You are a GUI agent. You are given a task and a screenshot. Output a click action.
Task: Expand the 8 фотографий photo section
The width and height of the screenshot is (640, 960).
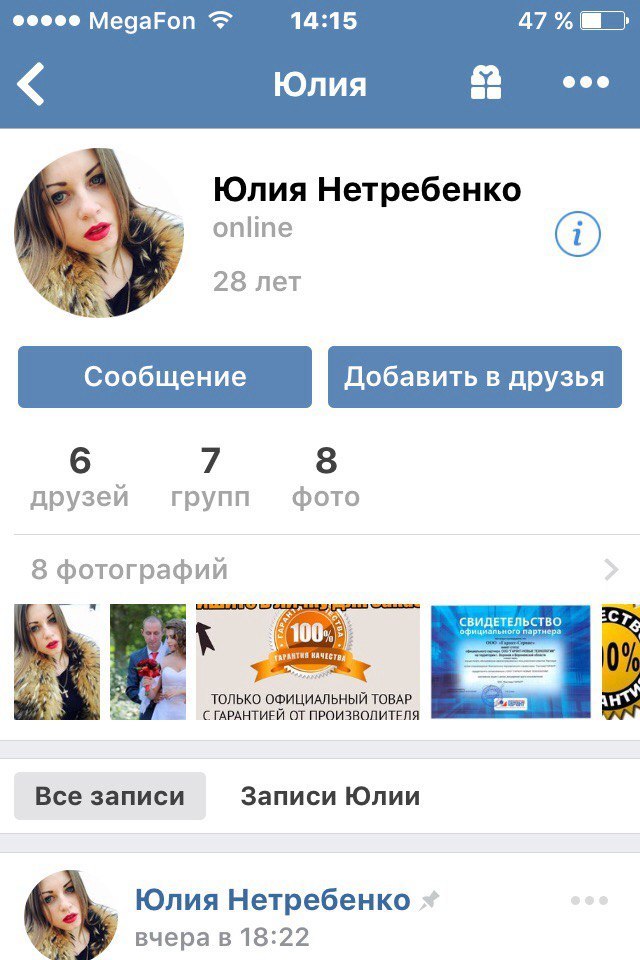click(320, 570)
